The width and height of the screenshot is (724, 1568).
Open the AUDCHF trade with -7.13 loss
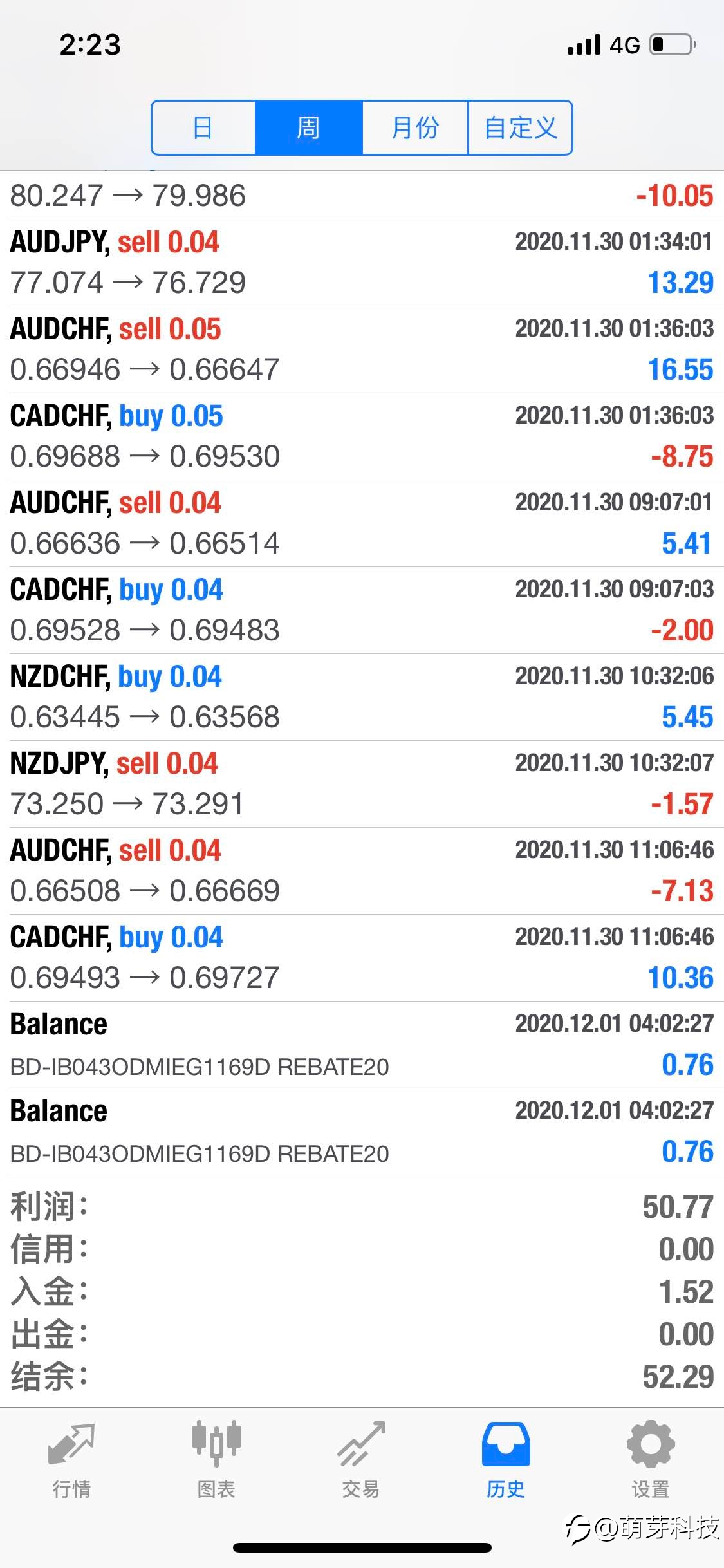coord(362,871)
